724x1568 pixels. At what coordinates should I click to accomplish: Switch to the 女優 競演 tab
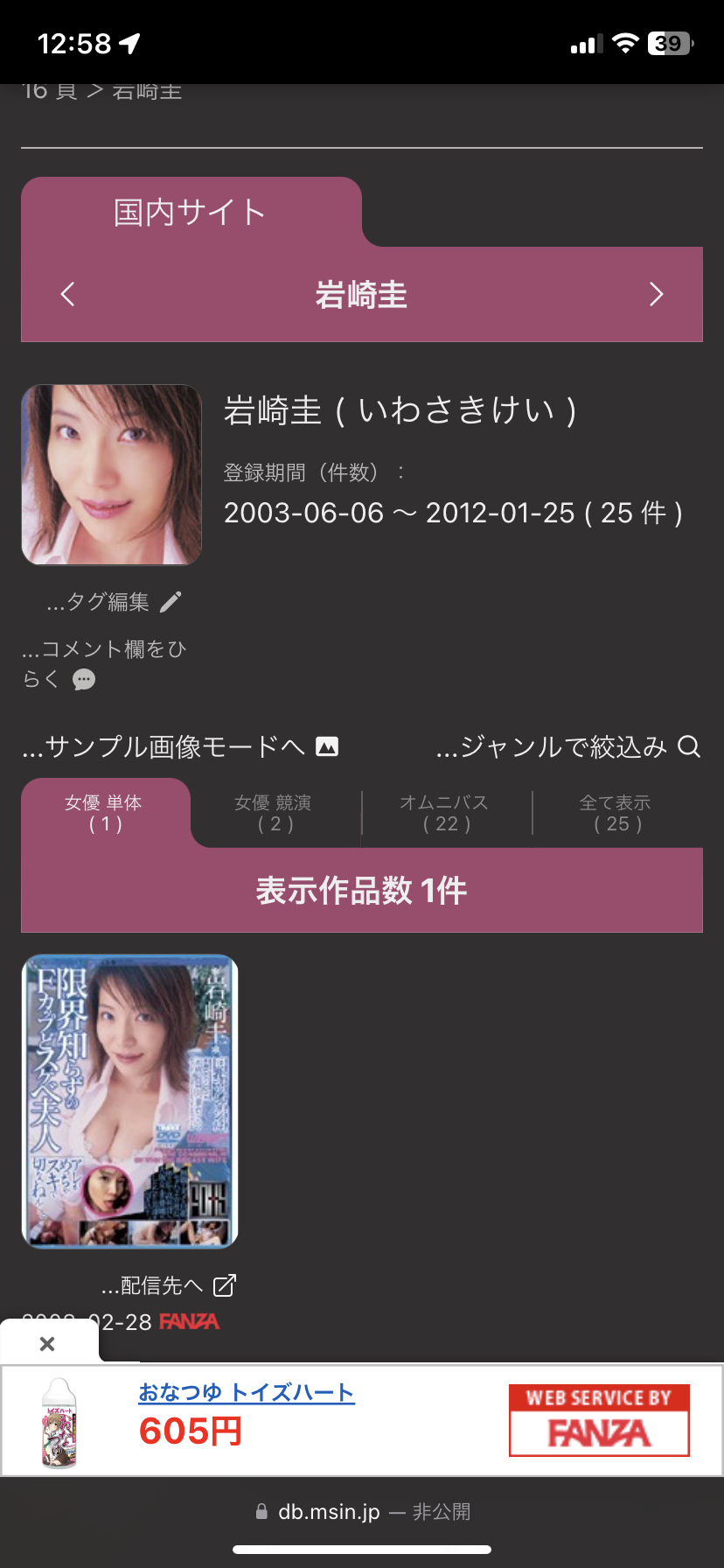(274, 813)
